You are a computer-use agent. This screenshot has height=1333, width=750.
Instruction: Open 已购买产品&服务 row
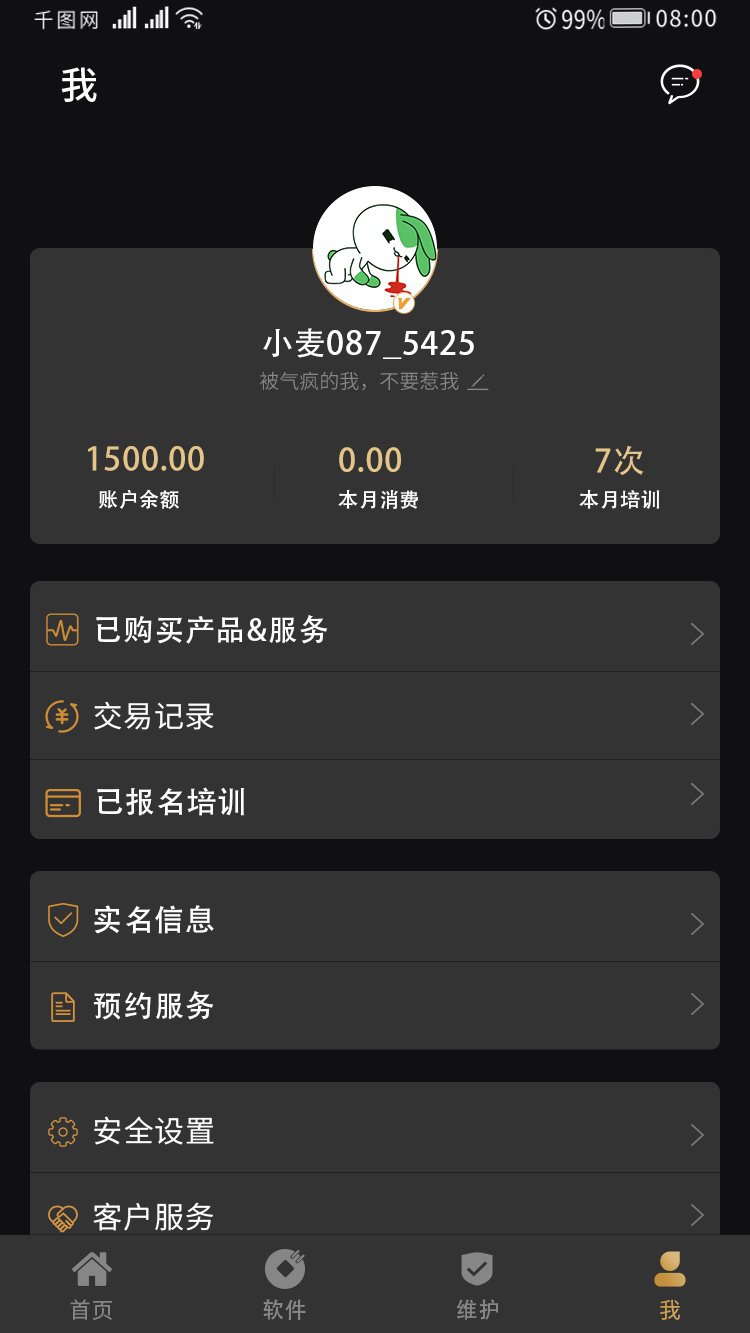pyautogui.click(x=375, y=630)
